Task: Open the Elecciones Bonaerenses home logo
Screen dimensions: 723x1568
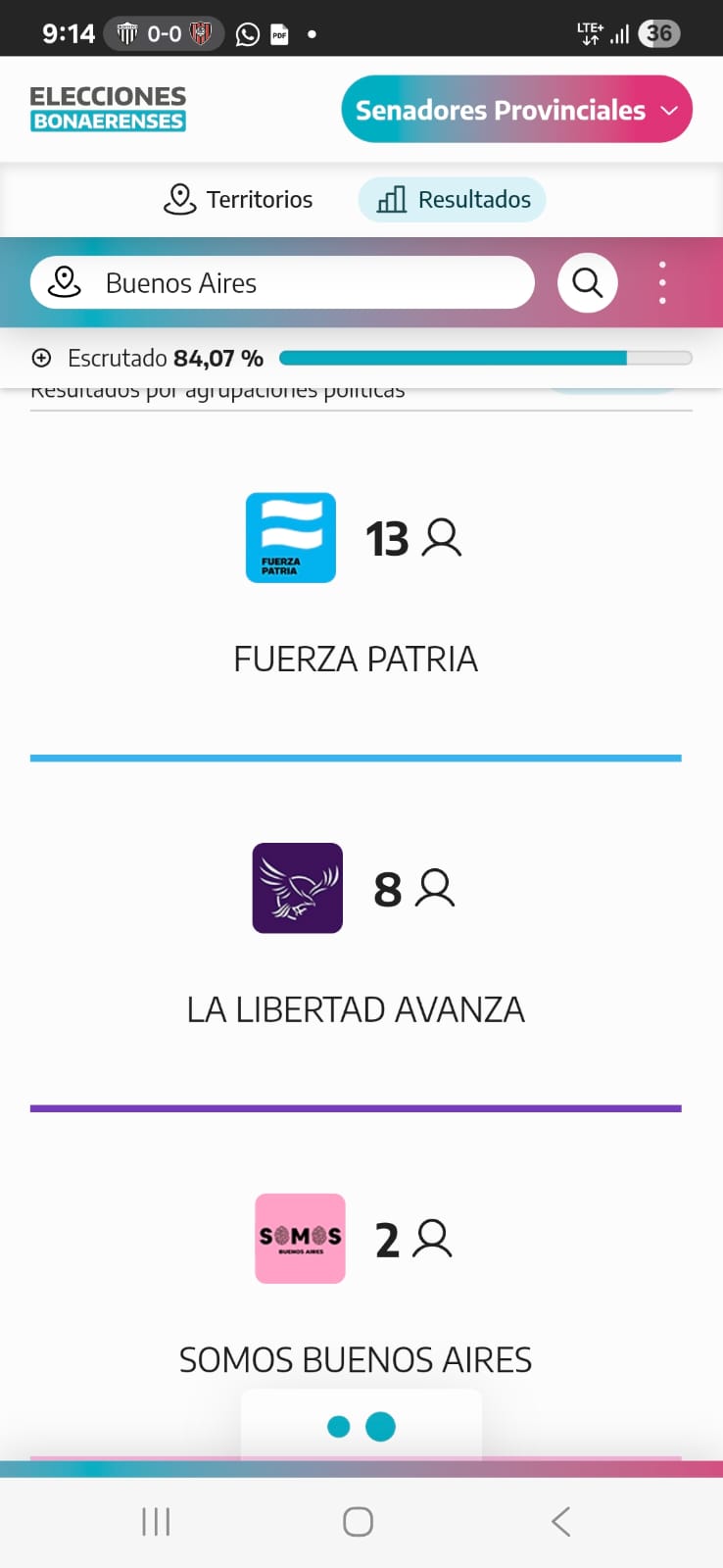Action: pos(108,109)
